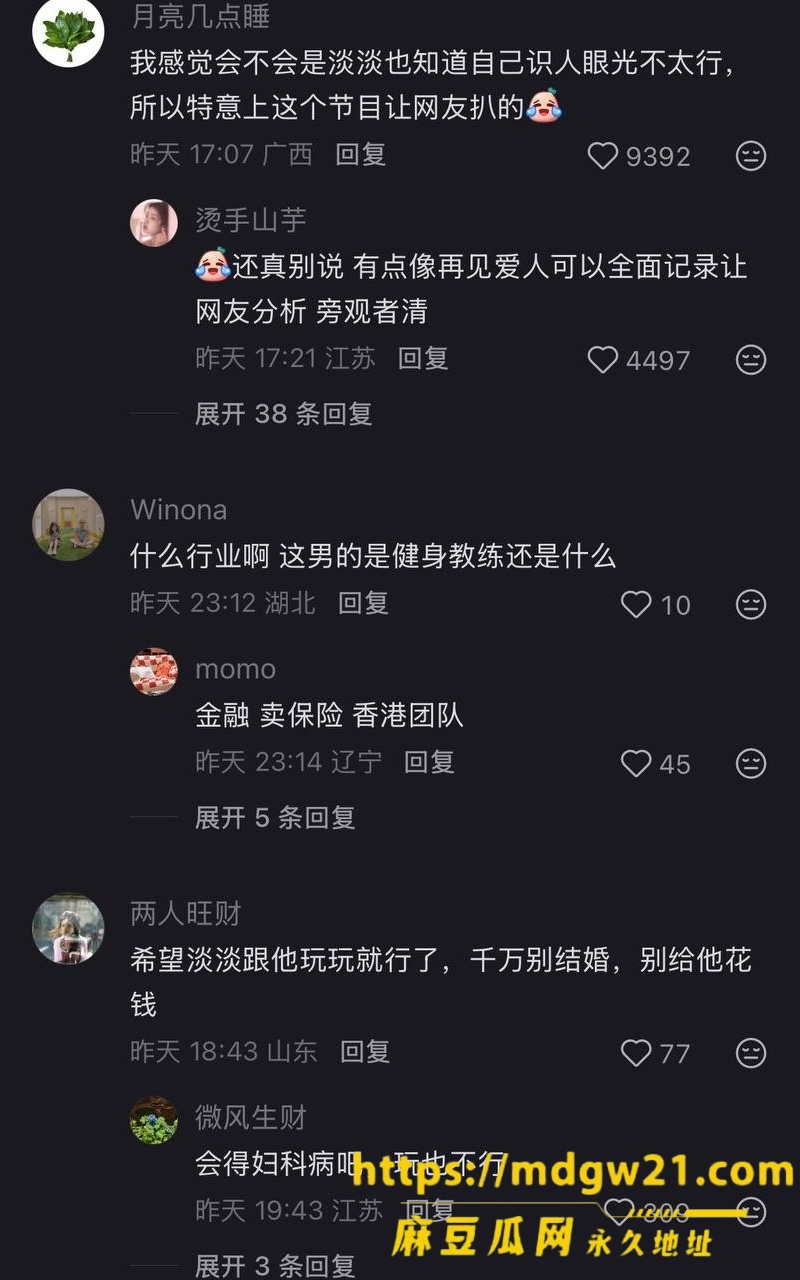The height and width of the screenshot is (1280, 800).
Task: Open momo's profile avatar
Action: coord(154,671)
